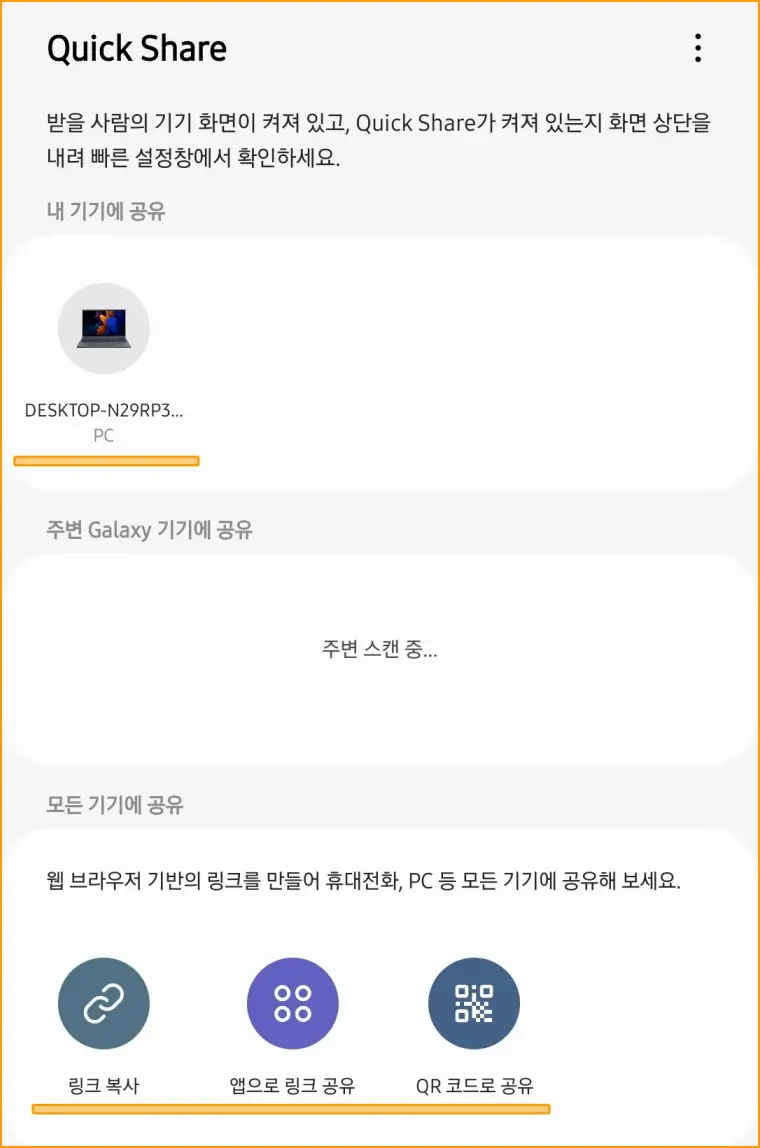This screenshot has height=1148, width=760.
Task: Tap the PC label under the device name
Action: tap(104, 434)
